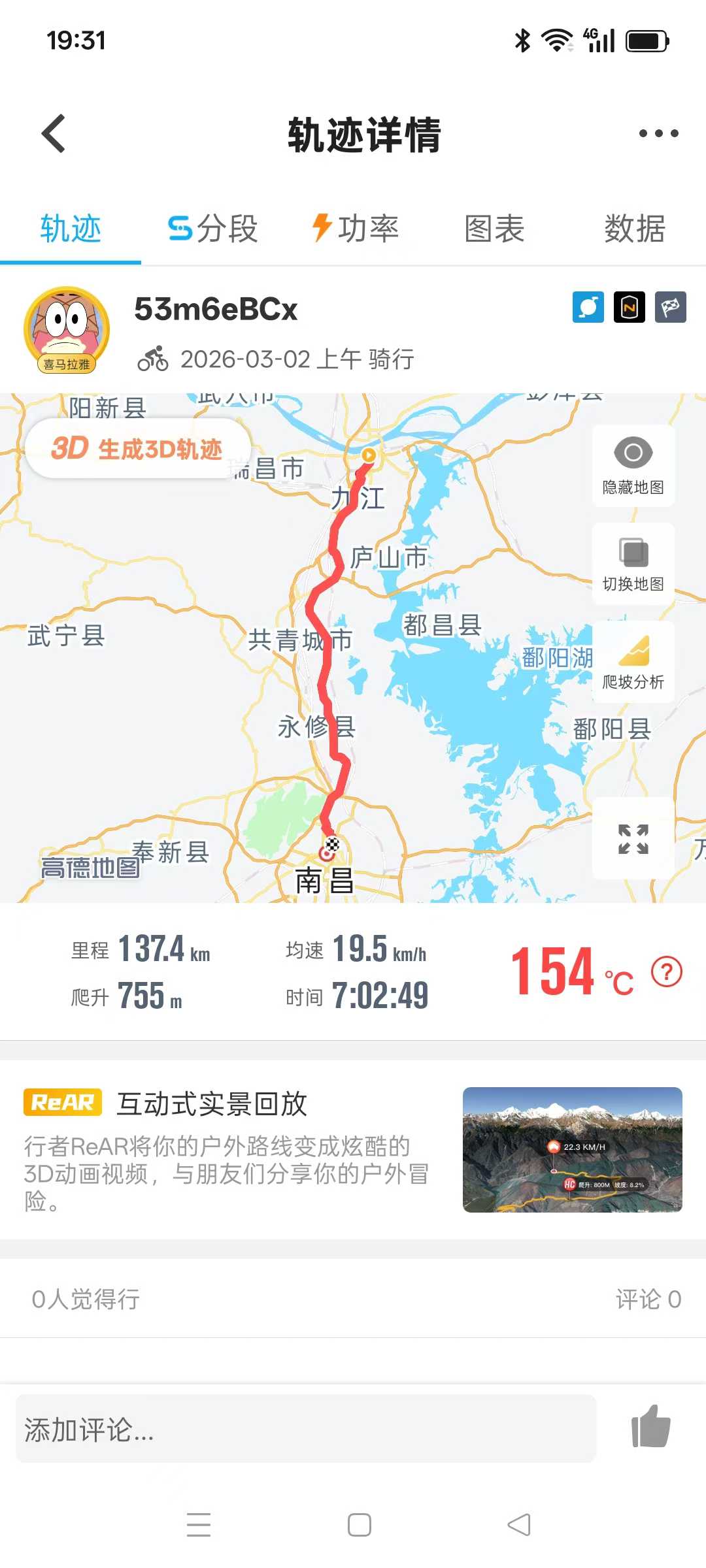This screenshot has width=706, height=1568.
Task: Tap the blue sync icon beside the username
Action: tap(587, 307)
